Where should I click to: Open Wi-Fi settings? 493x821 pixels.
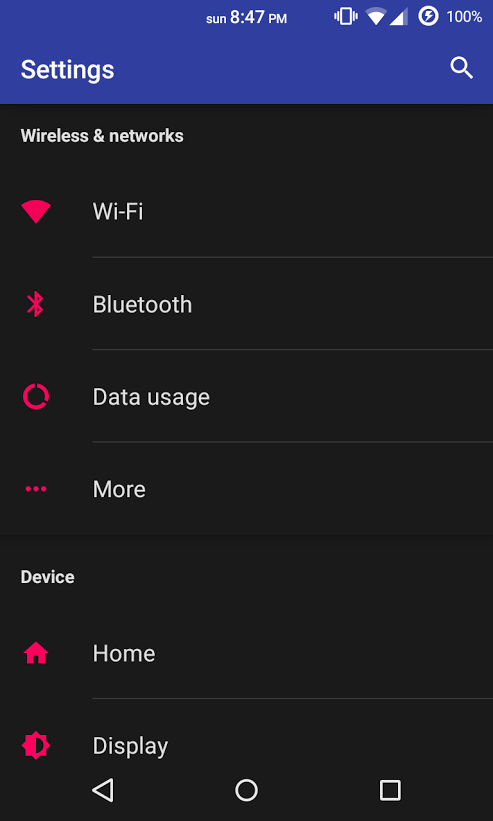tap(246, 212)
